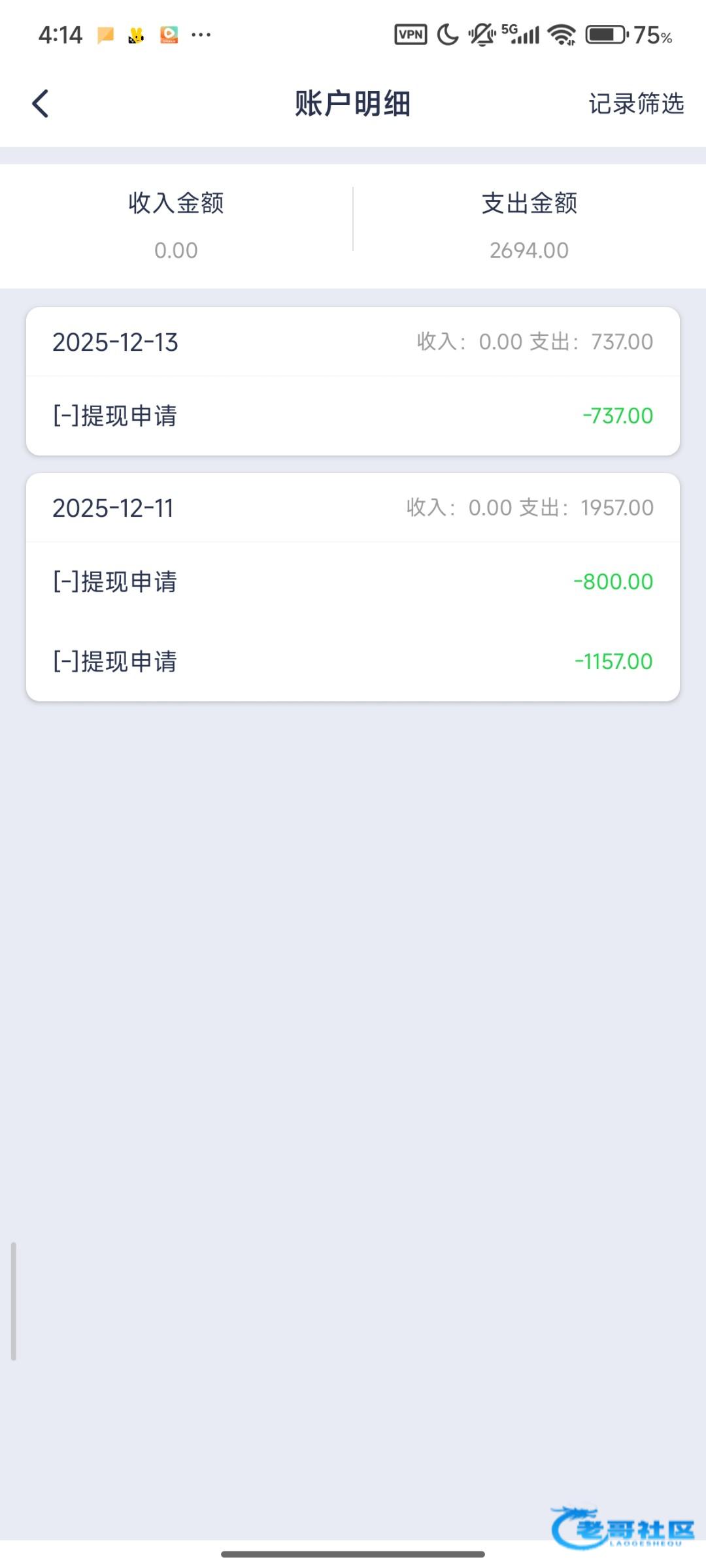
Task: Go back using the arrow icon
Action: coord(41,104)
